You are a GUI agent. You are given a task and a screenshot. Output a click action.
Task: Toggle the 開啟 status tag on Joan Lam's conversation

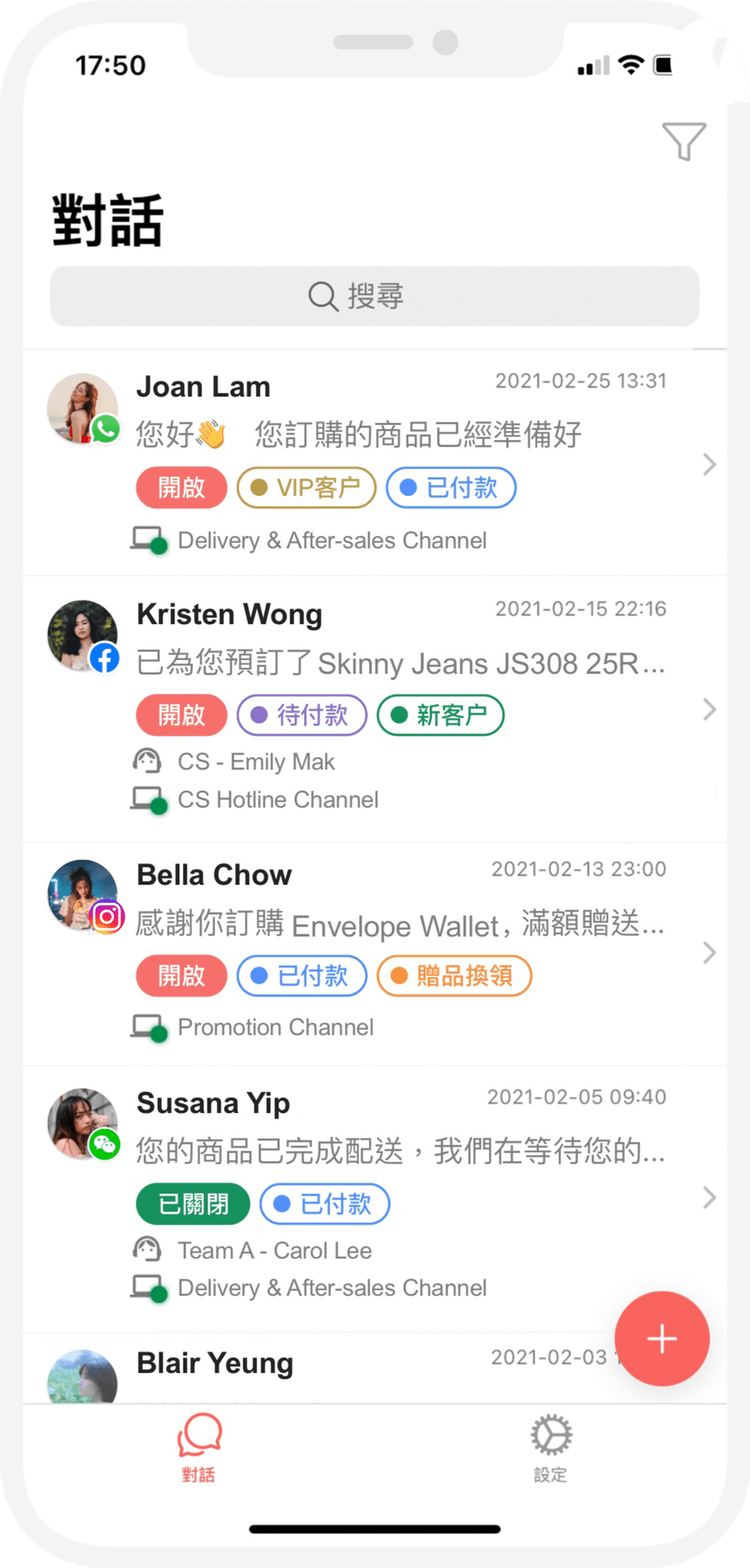click(181, 488)
